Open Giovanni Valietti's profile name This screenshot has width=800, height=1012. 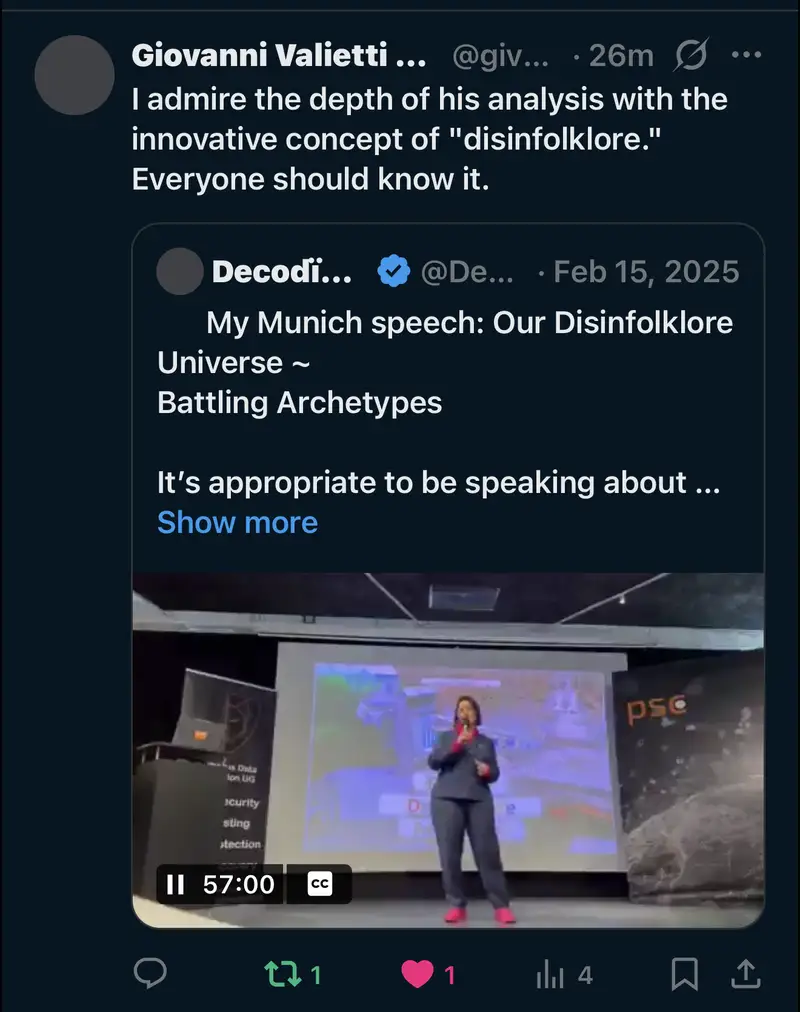278,56
